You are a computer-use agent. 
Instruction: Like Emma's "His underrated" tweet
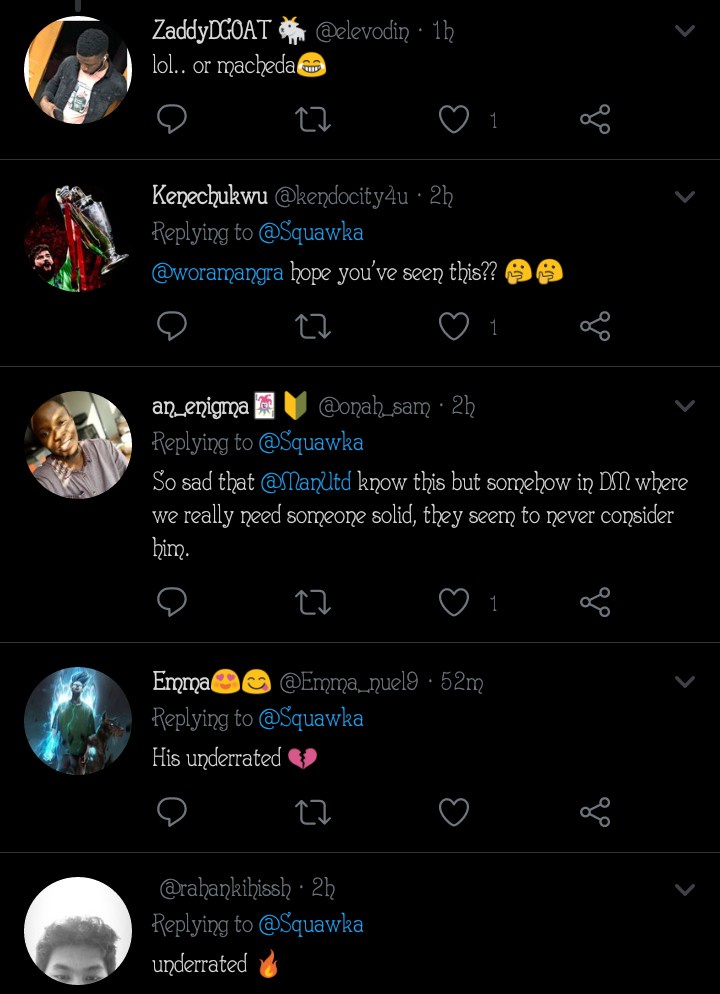click(x=454, y=812)
